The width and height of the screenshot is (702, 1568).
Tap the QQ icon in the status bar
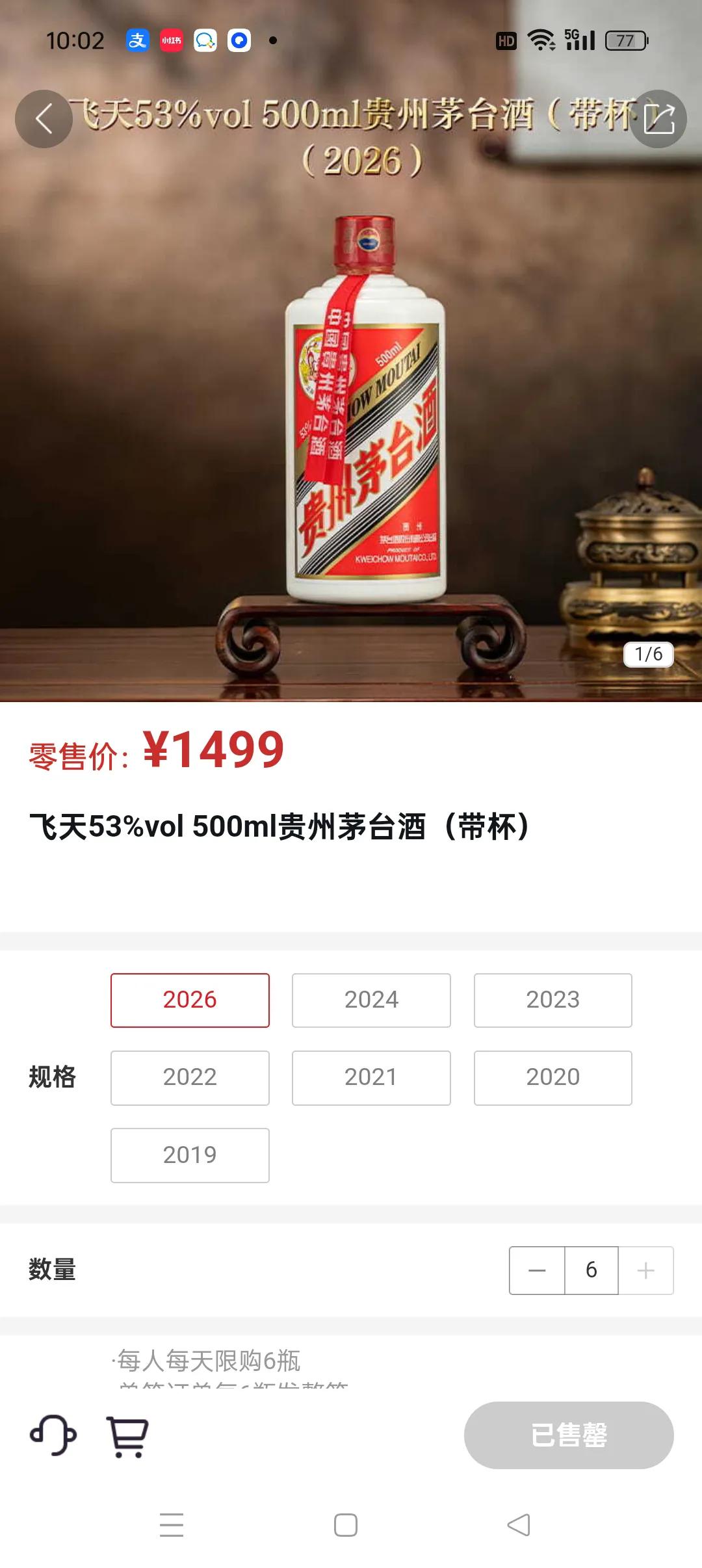click(x=206, y=39)
